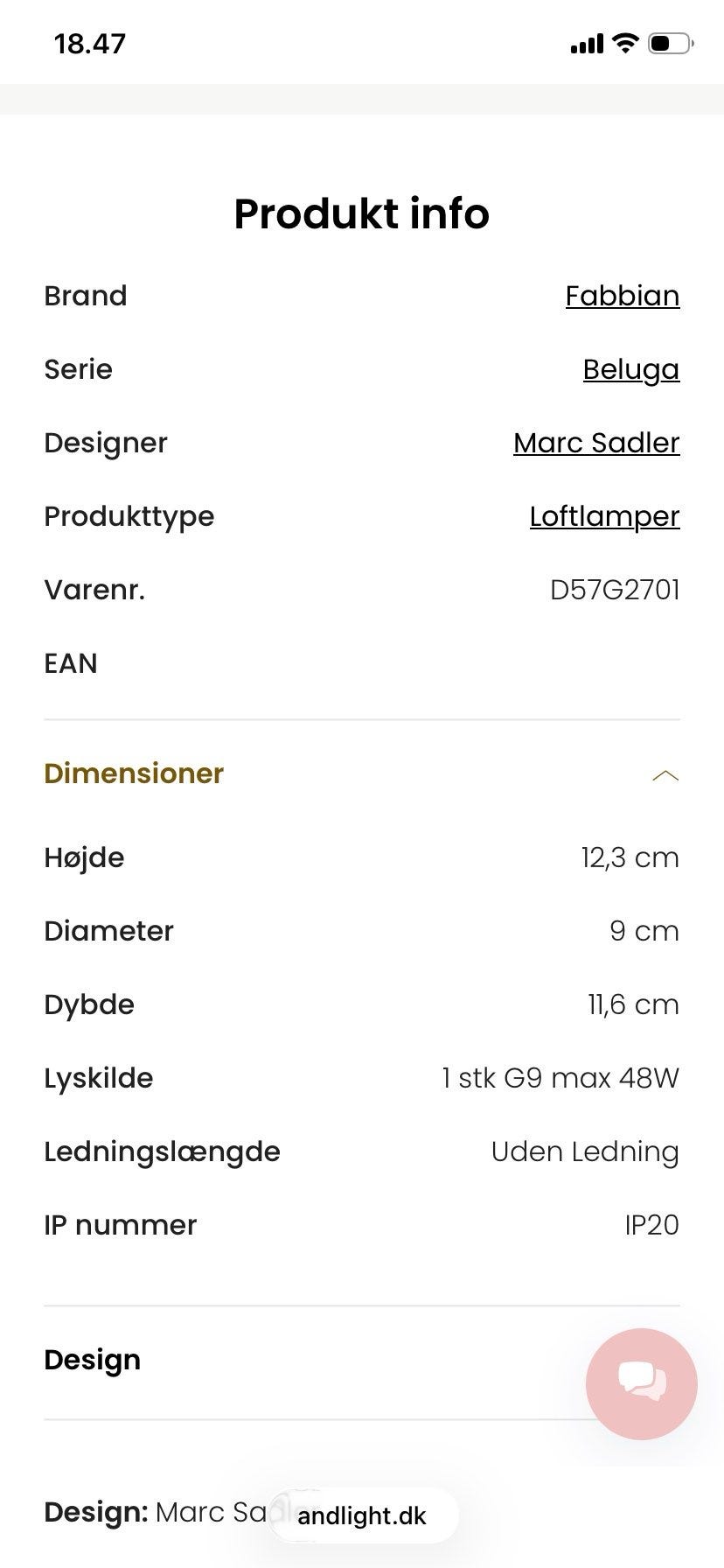Expand the Design section
Viewport: 724px width, 1568px height.
(x=315, y=1361)
